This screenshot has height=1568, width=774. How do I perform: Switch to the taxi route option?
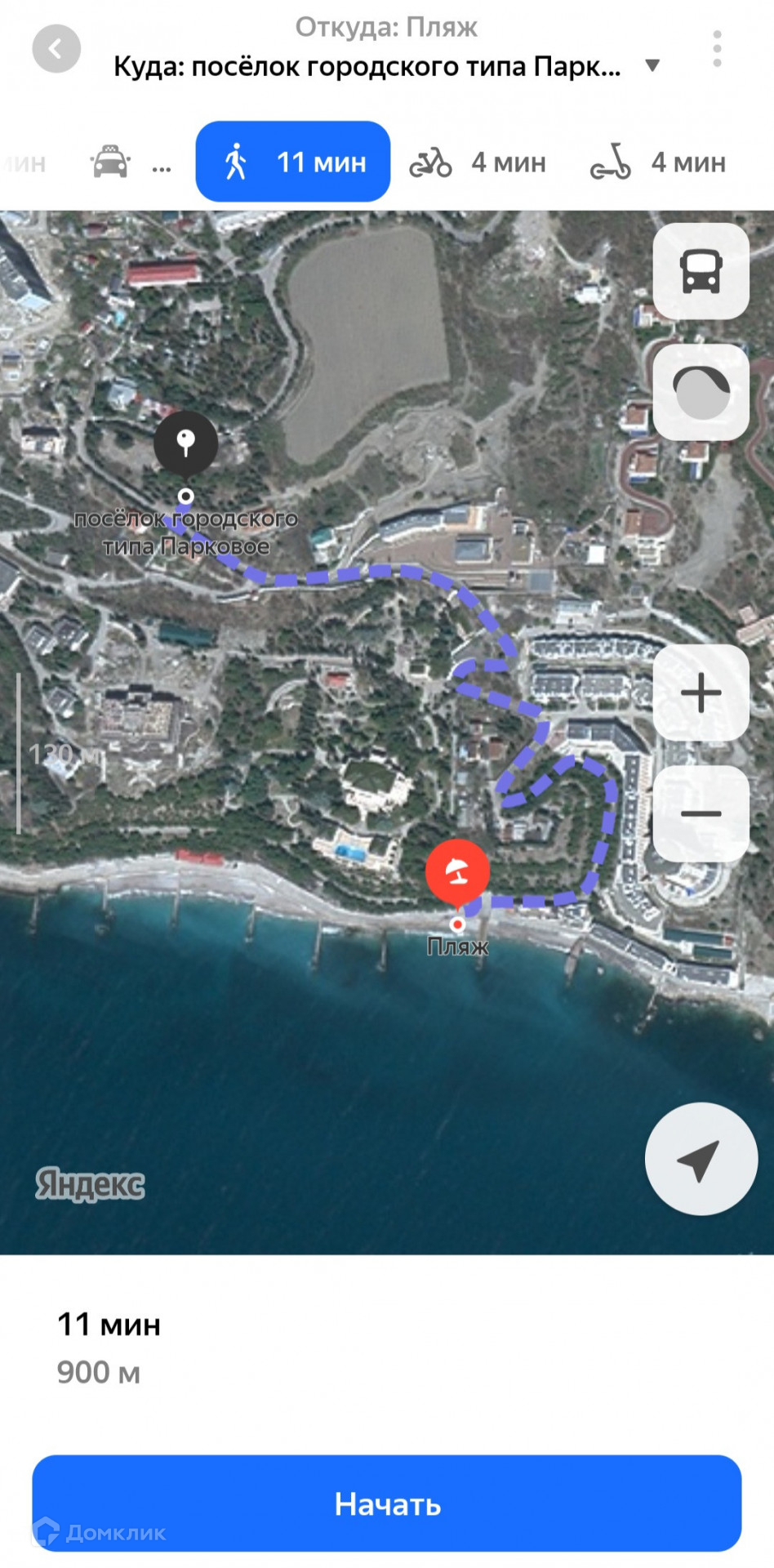pos(130,162)
